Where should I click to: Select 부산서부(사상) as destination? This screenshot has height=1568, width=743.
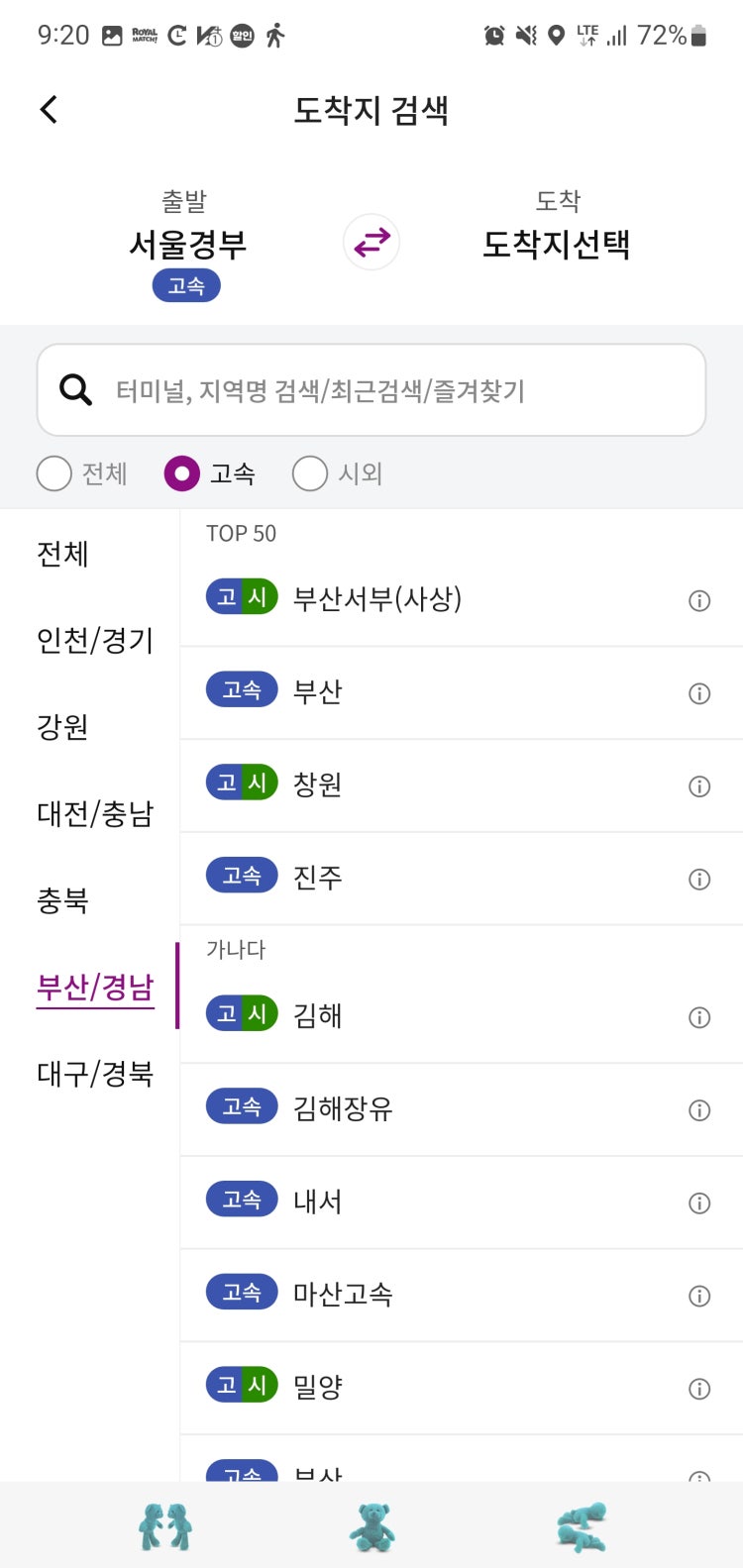pyautogui.click(x=462, y=598)
